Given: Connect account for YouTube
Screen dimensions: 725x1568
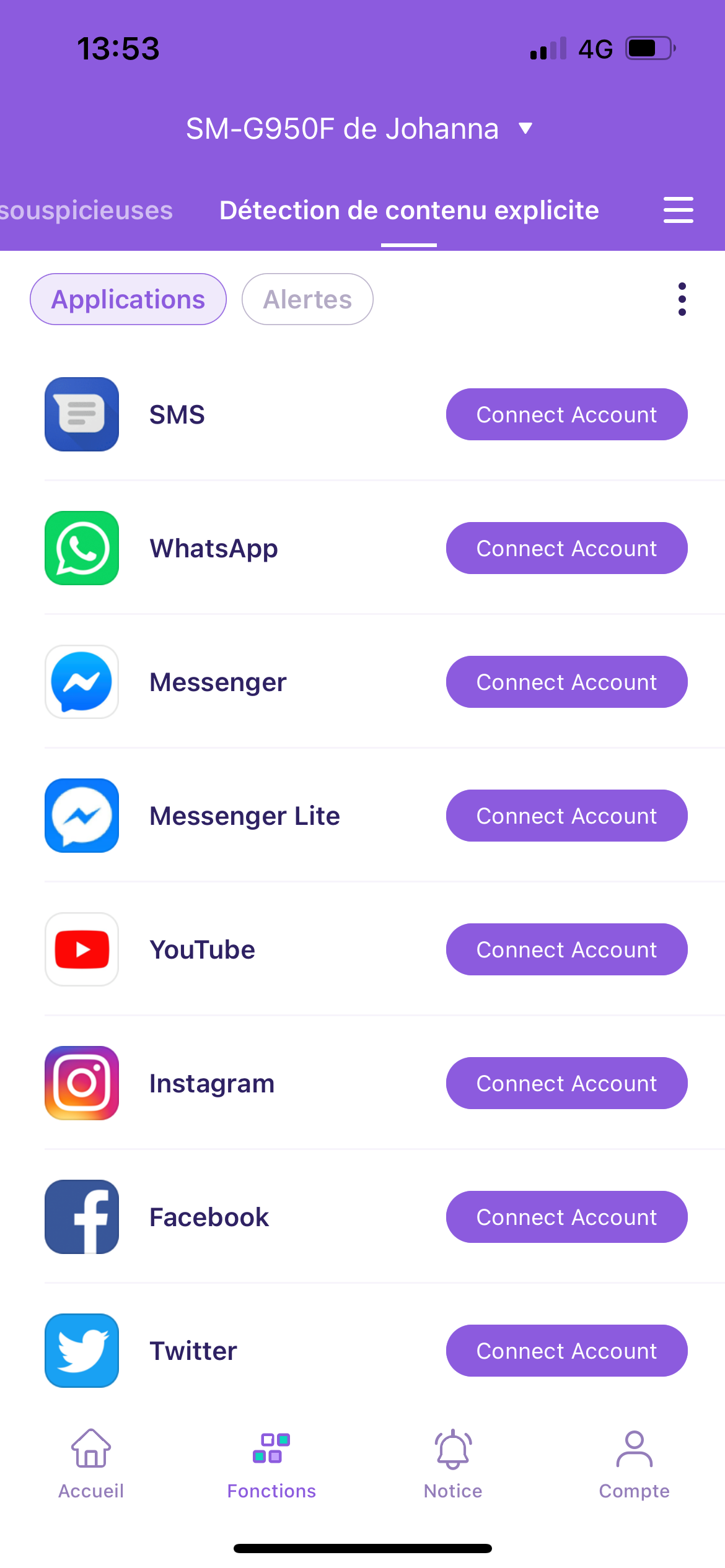Looking at the screenshot, I should [x=566, y=949].
